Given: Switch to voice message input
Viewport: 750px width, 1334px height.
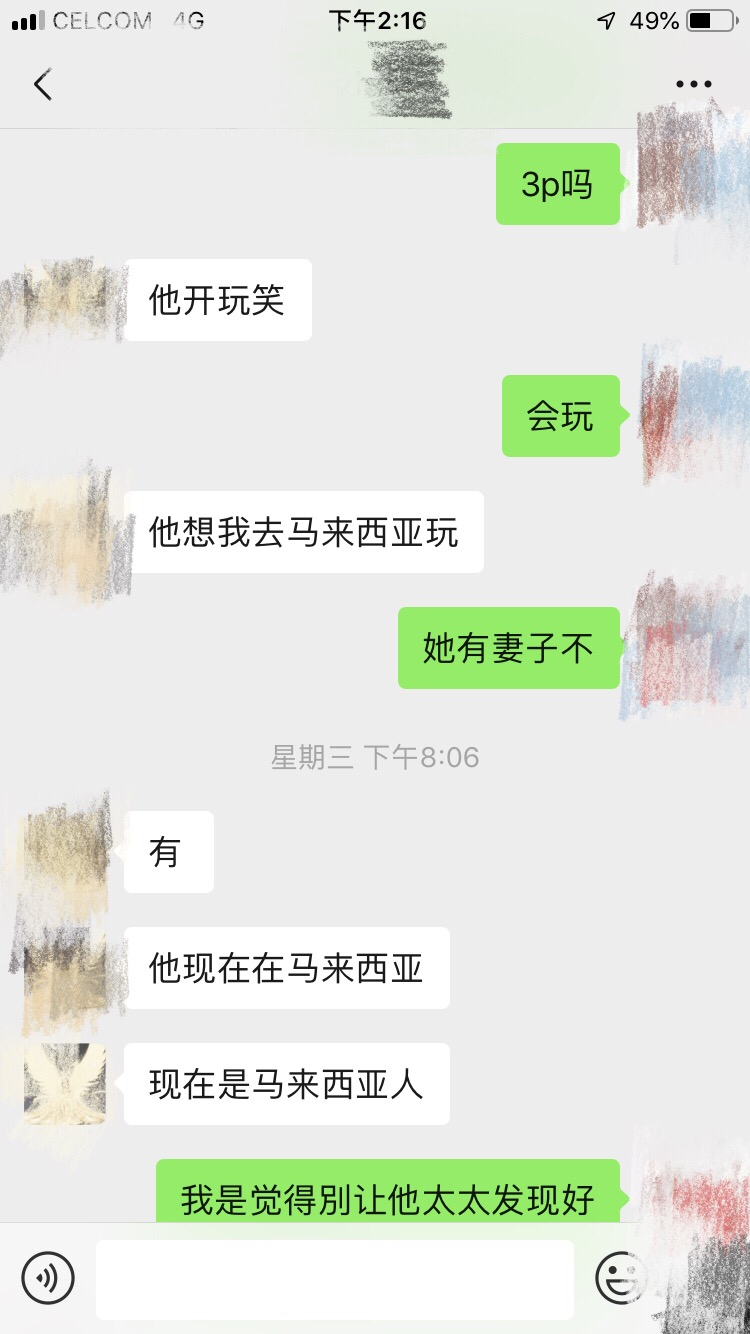Looking at the screenshot, I should [x=48, y=1277].
